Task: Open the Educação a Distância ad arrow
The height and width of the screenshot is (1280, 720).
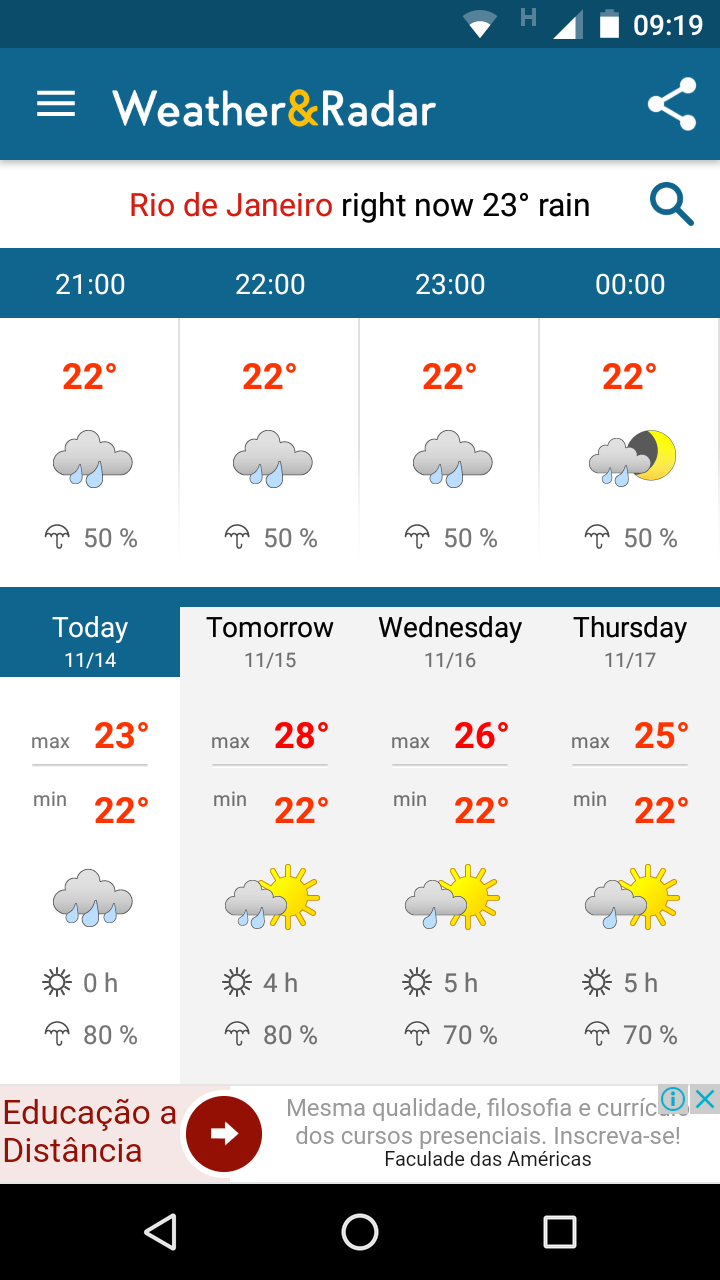Action: click(224, 1133)
